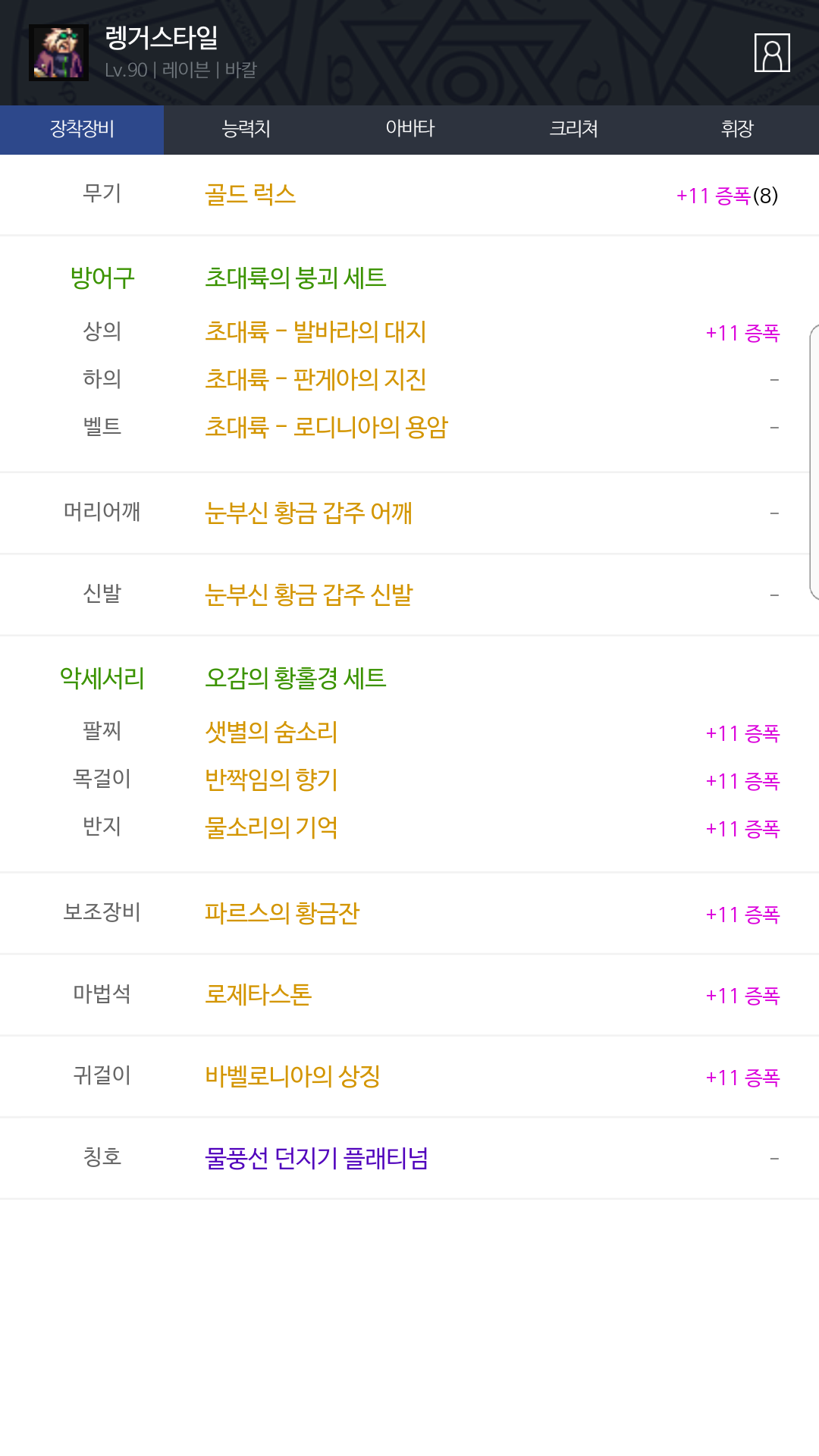View 초대륙 - 발바라의 대지 details
The width and height of the screenshot is (819, 1456).
click(315, 331)
